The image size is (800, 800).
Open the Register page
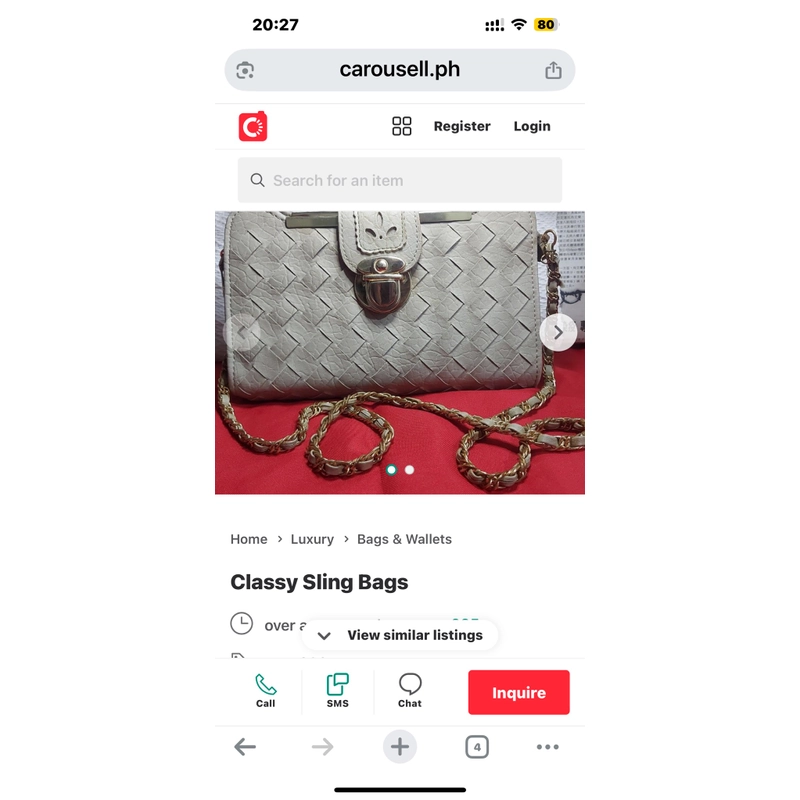462,126
